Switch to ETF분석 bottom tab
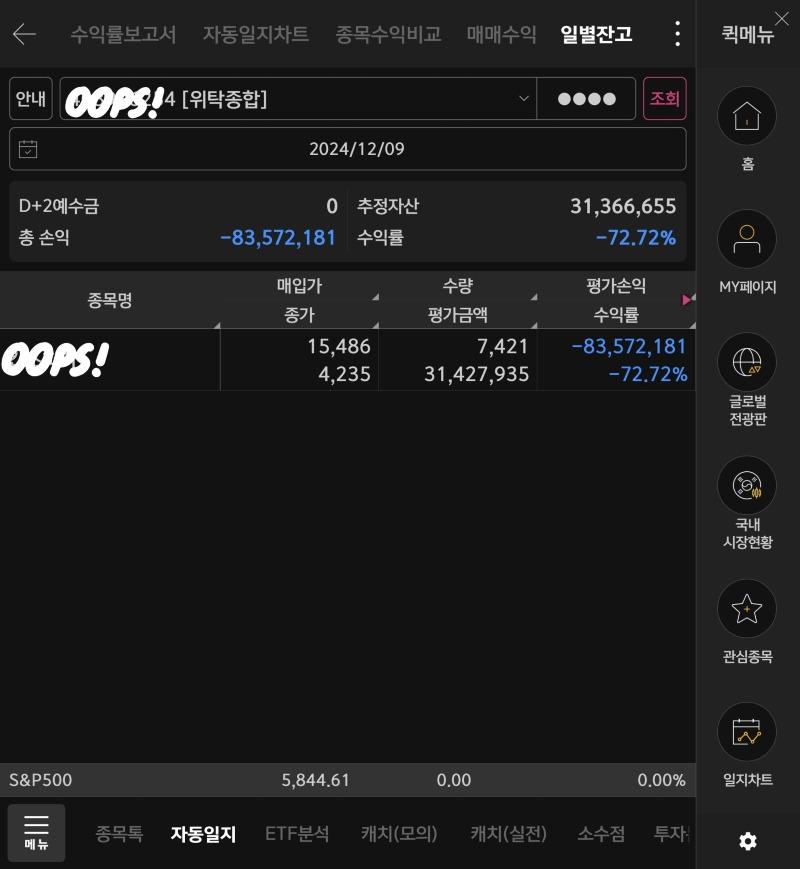 [x=297, y=833]
